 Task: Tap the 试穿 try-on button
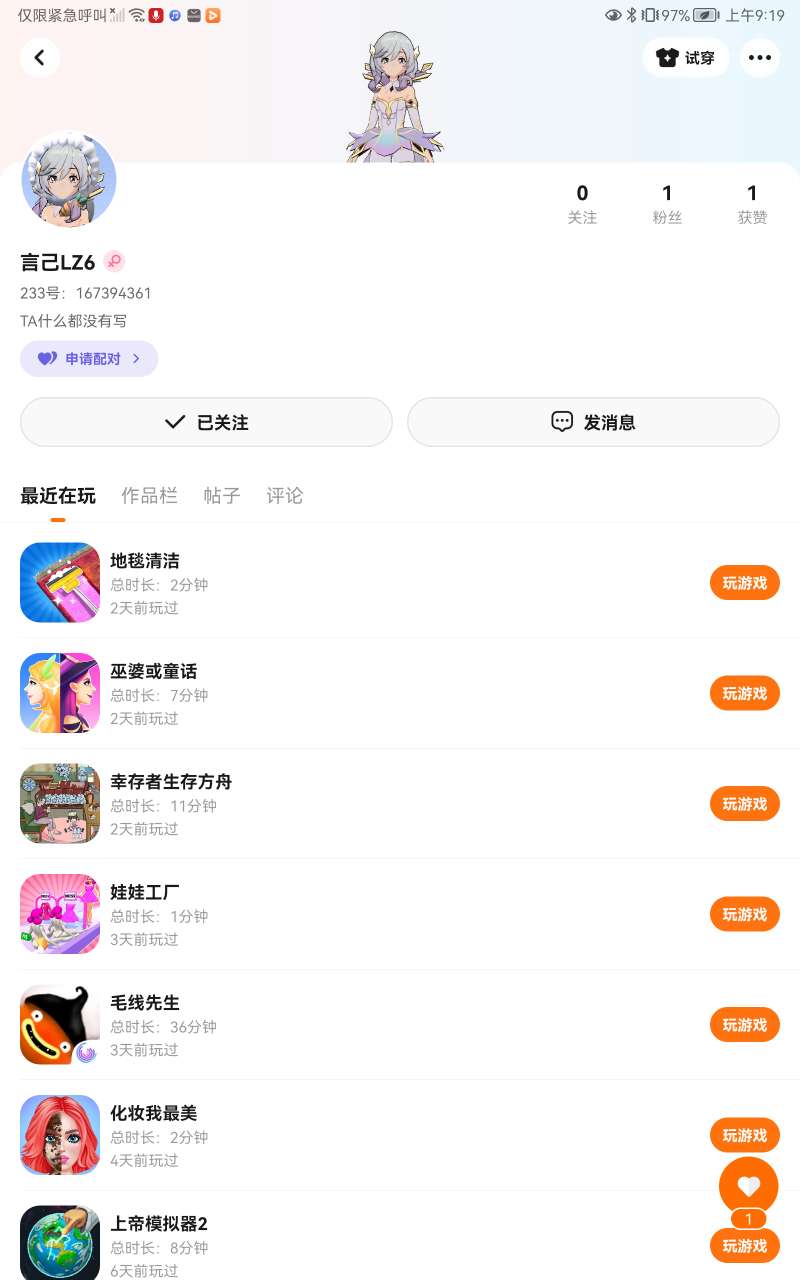(x=686, y=58)
